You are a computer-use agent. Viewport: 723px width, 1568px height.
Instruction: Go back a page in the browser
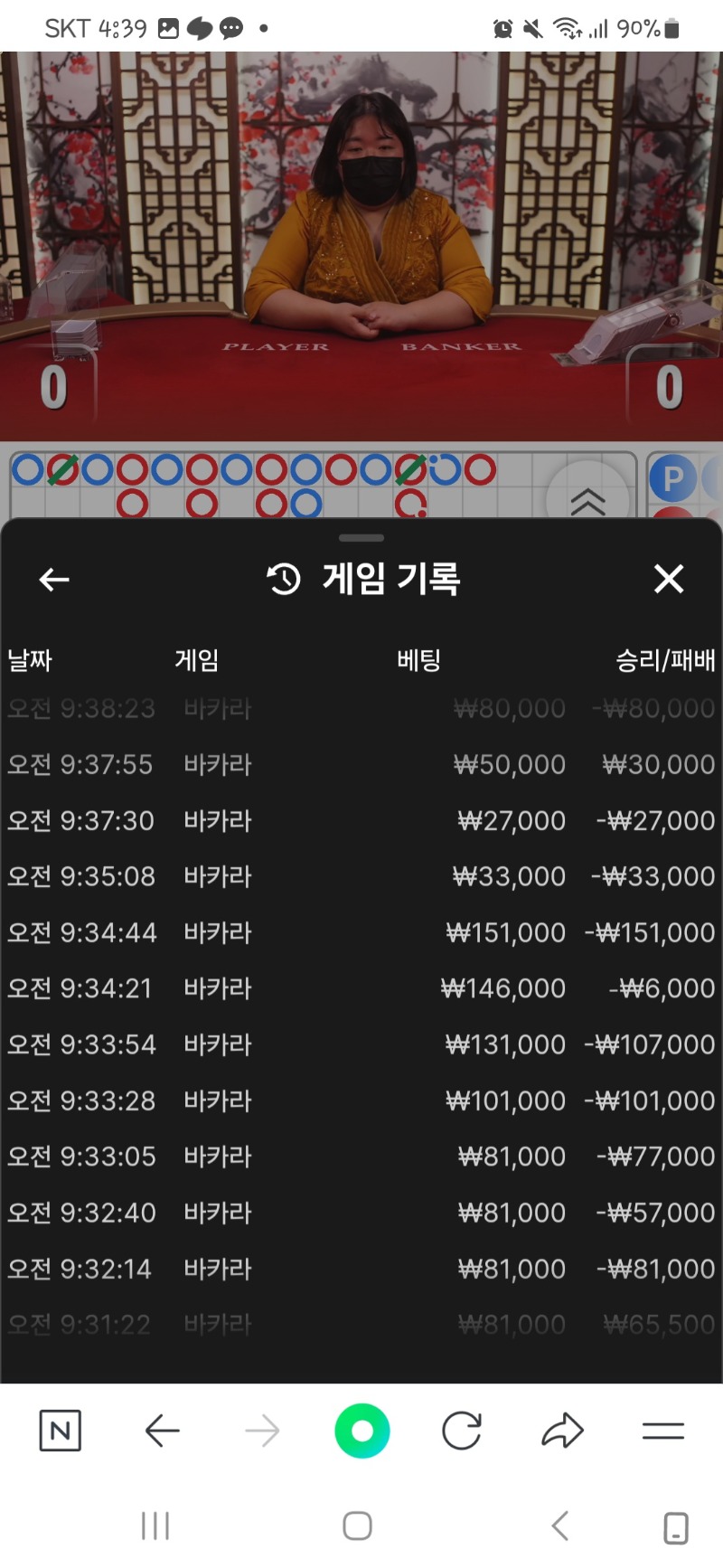(x=163, y=1431)
